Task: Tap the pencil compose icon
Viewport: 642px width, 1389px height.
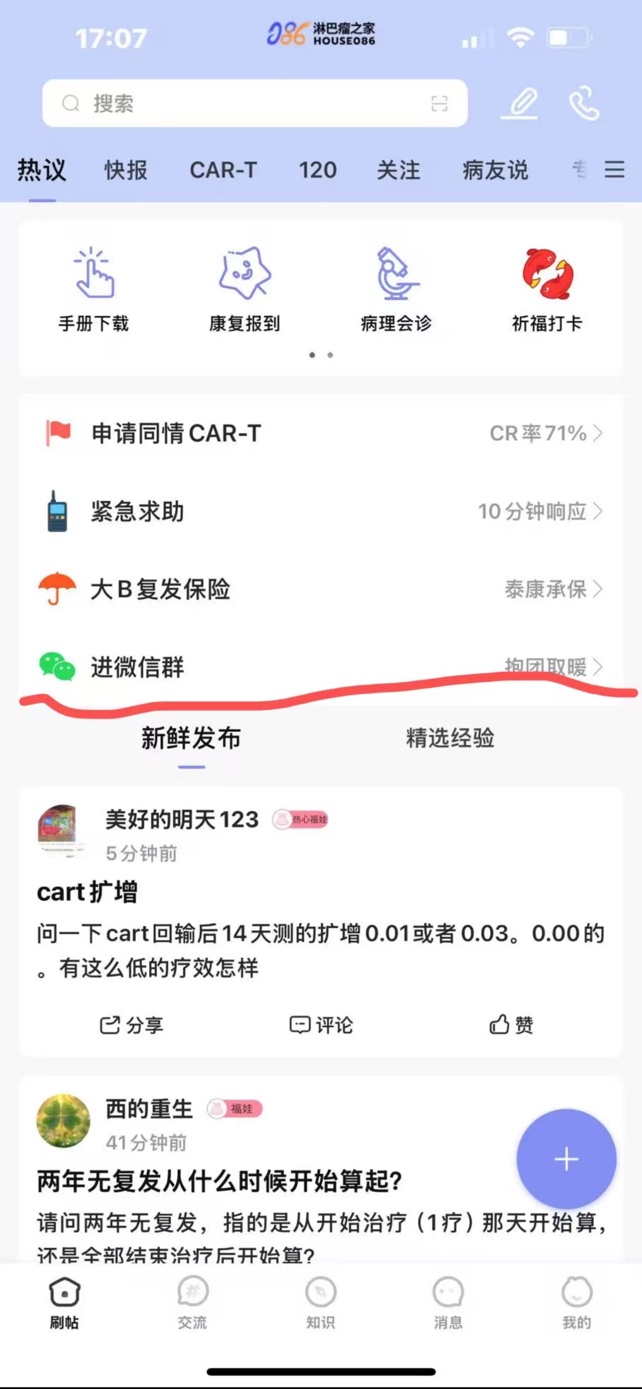Action: tap(520, 103)
